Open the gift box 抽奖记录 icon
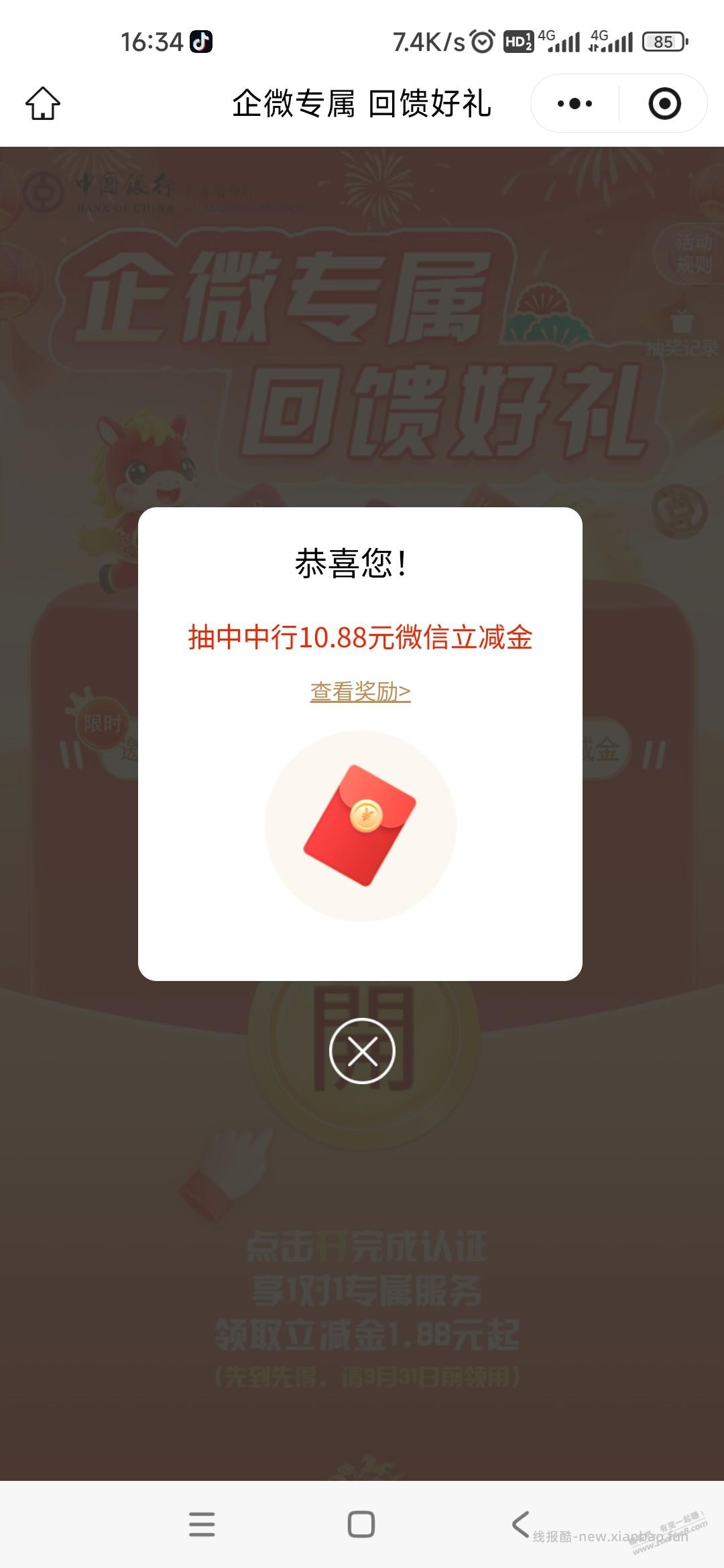This screenshot has width=724, height=1568. point(682,322)
